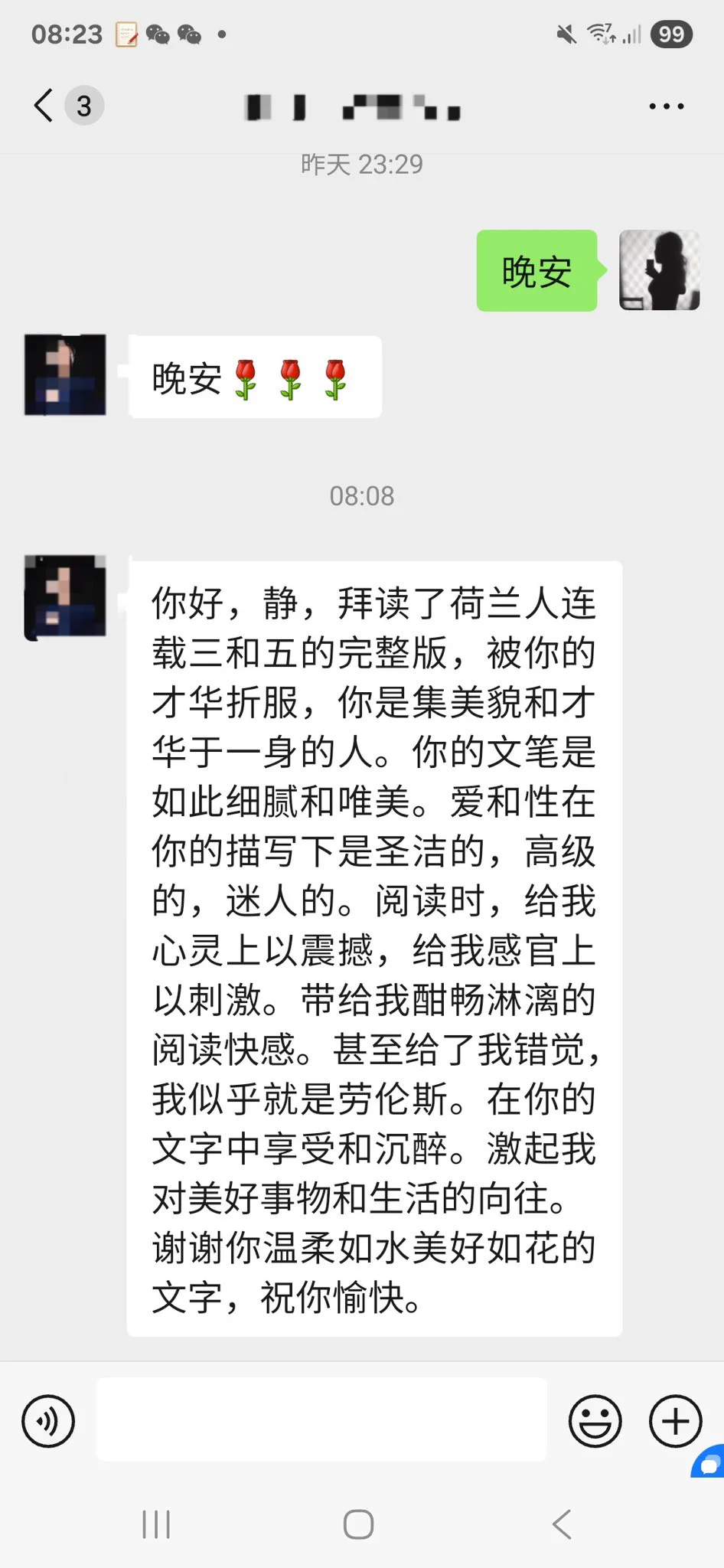This screenshot has width=724, height=1568.
Task: Open the chat's three-dot menu
Action: (666, 106)
